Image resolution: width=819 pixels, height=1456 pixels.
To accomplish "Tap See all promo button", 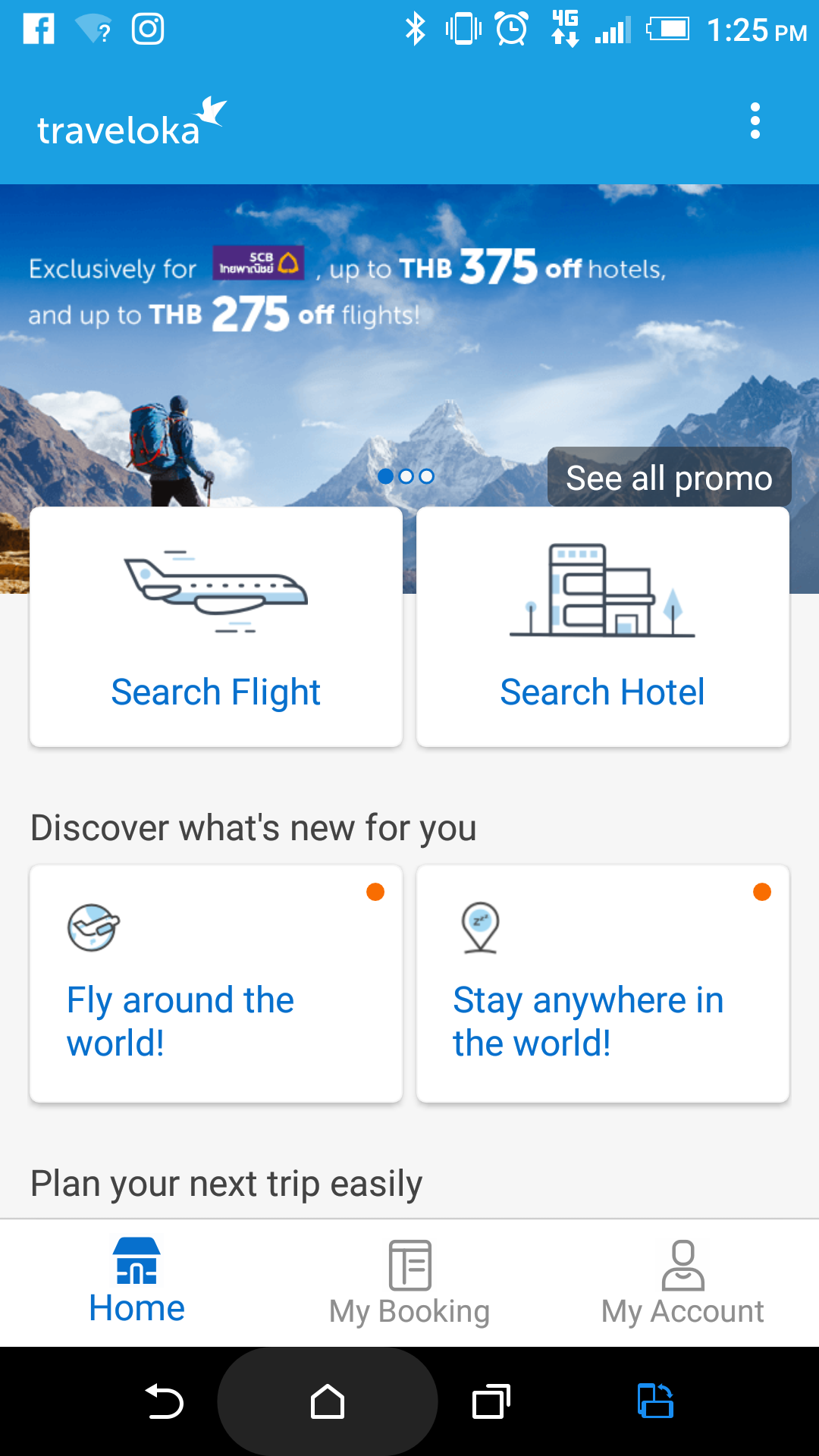I will [x=669, y=478].
